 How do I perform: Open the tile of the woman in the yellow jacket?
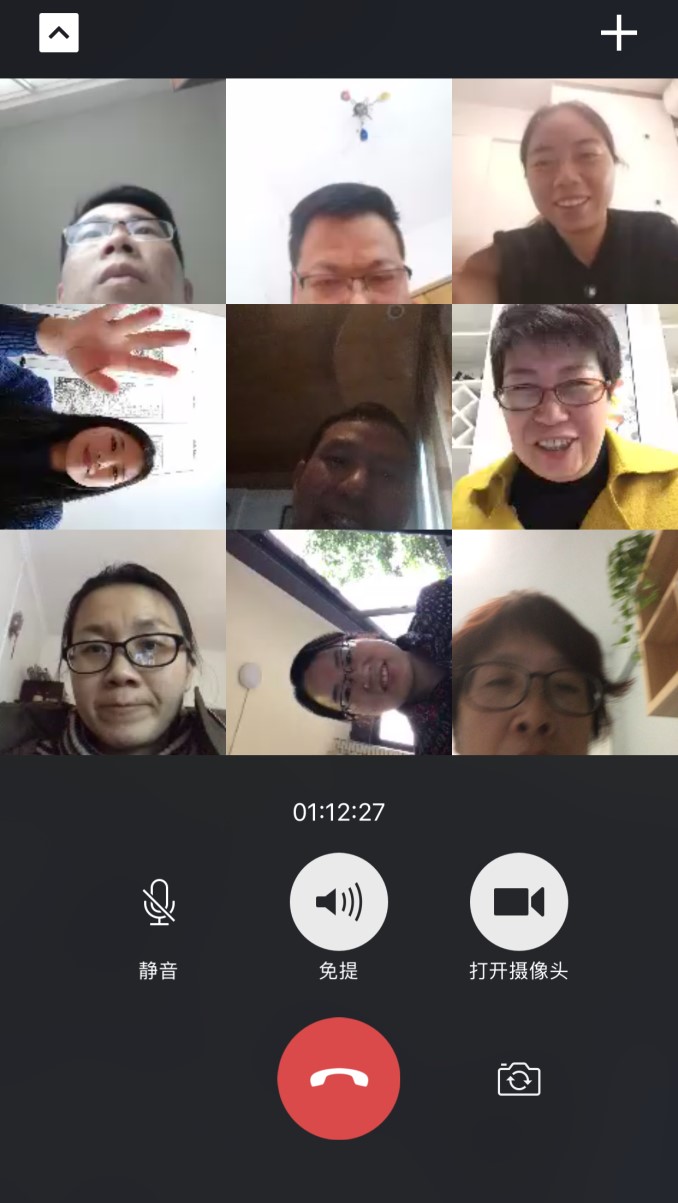[564, 416]
